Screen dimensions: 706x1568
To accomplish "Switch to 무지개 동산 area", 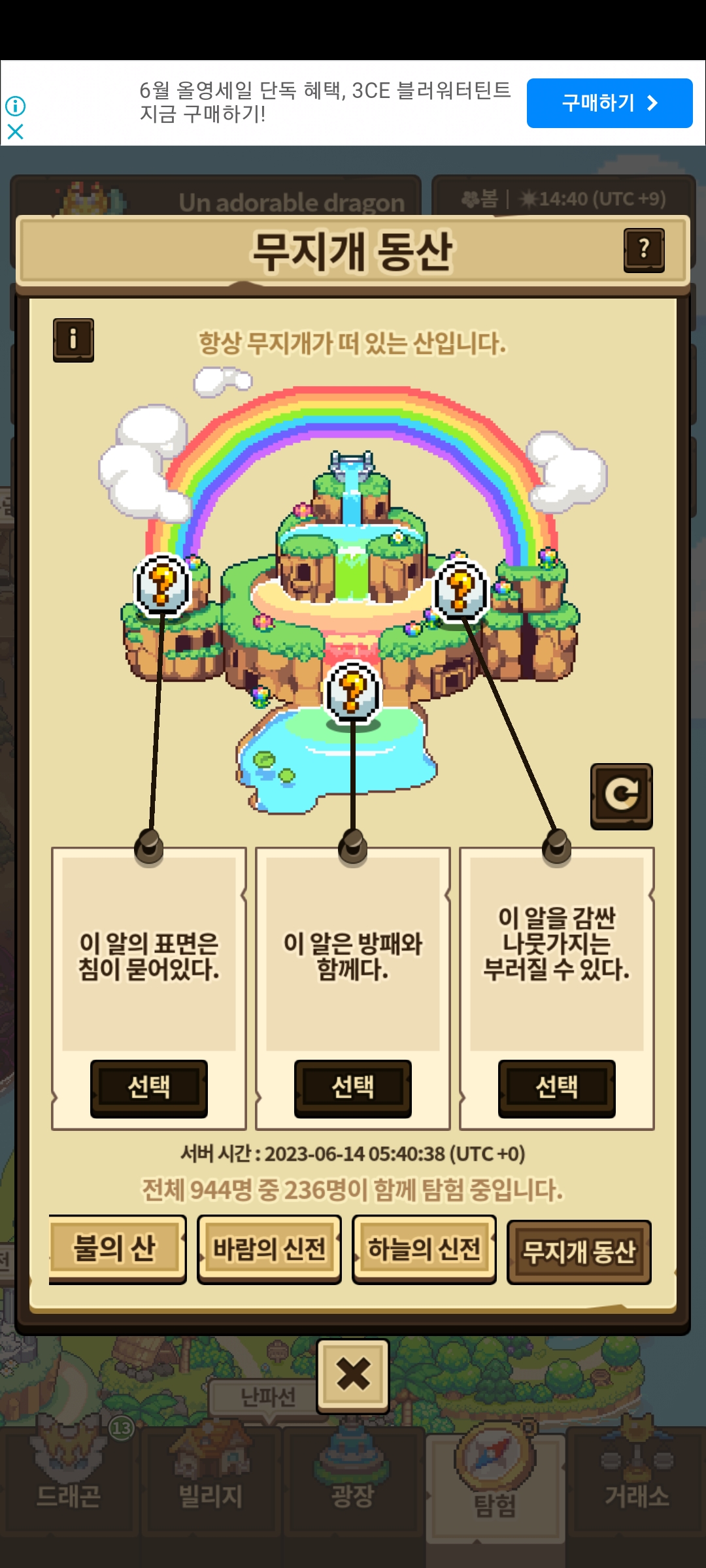I will pos(579,1251).
